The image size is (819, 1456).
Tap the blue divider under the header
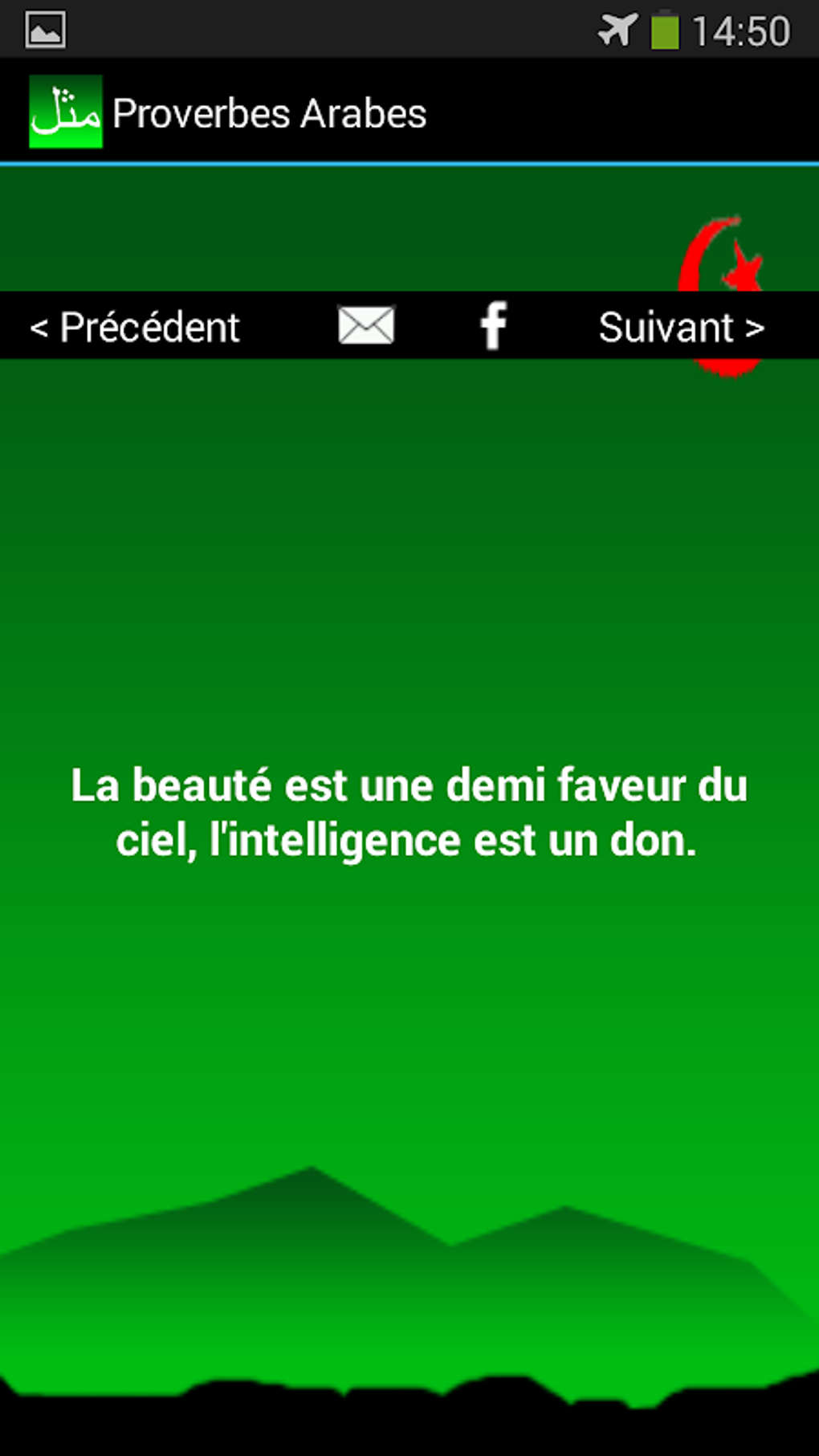[409, 162]
